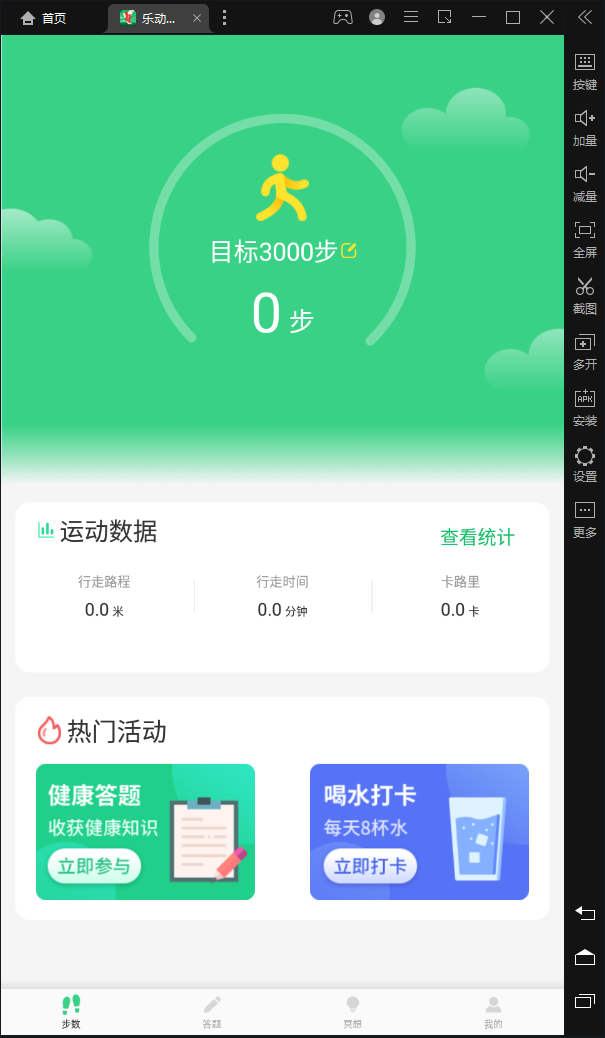605x1038 pixels.
Task: Switch to the 答题 tab
Action: (212, 1011)
